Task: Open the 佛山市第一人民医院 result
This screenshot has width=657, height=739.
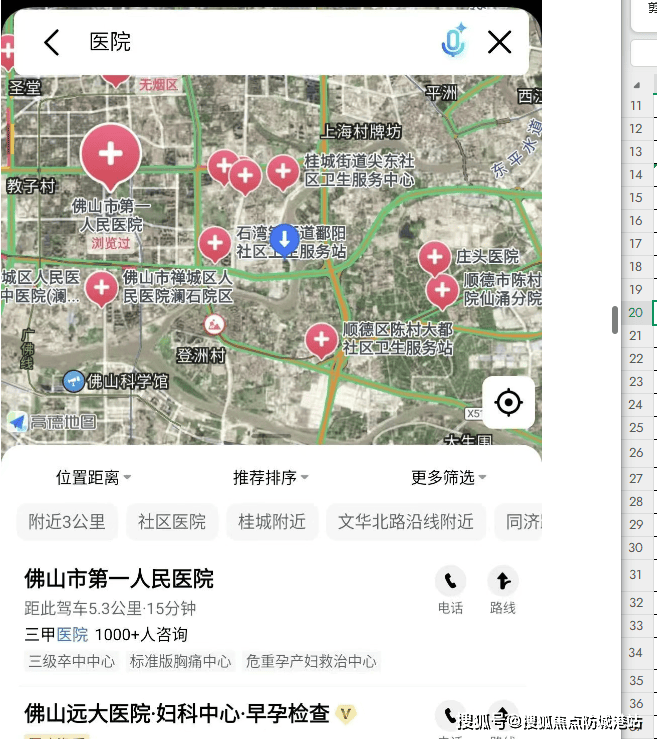Action: [x=119, y=579]
